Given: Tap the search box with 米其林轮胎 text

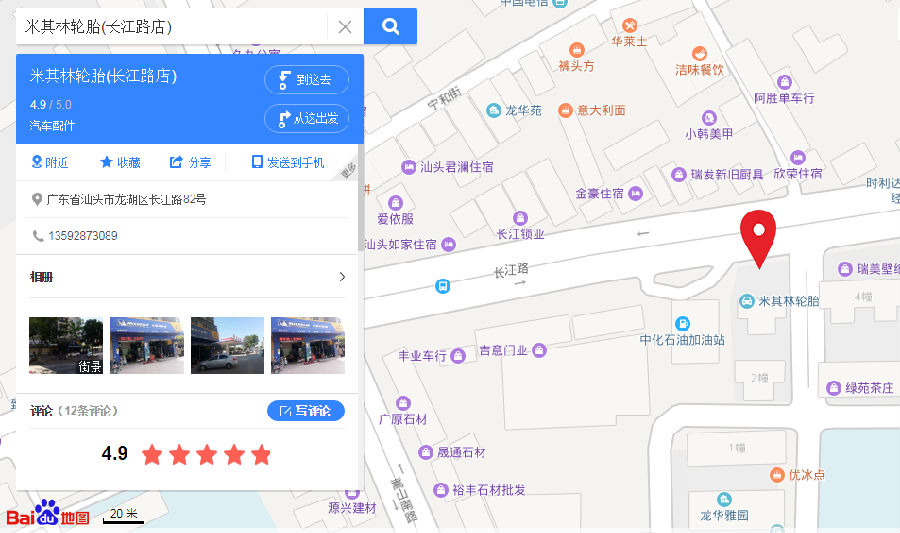Looking at the screenshot, I should pos(170,27).
